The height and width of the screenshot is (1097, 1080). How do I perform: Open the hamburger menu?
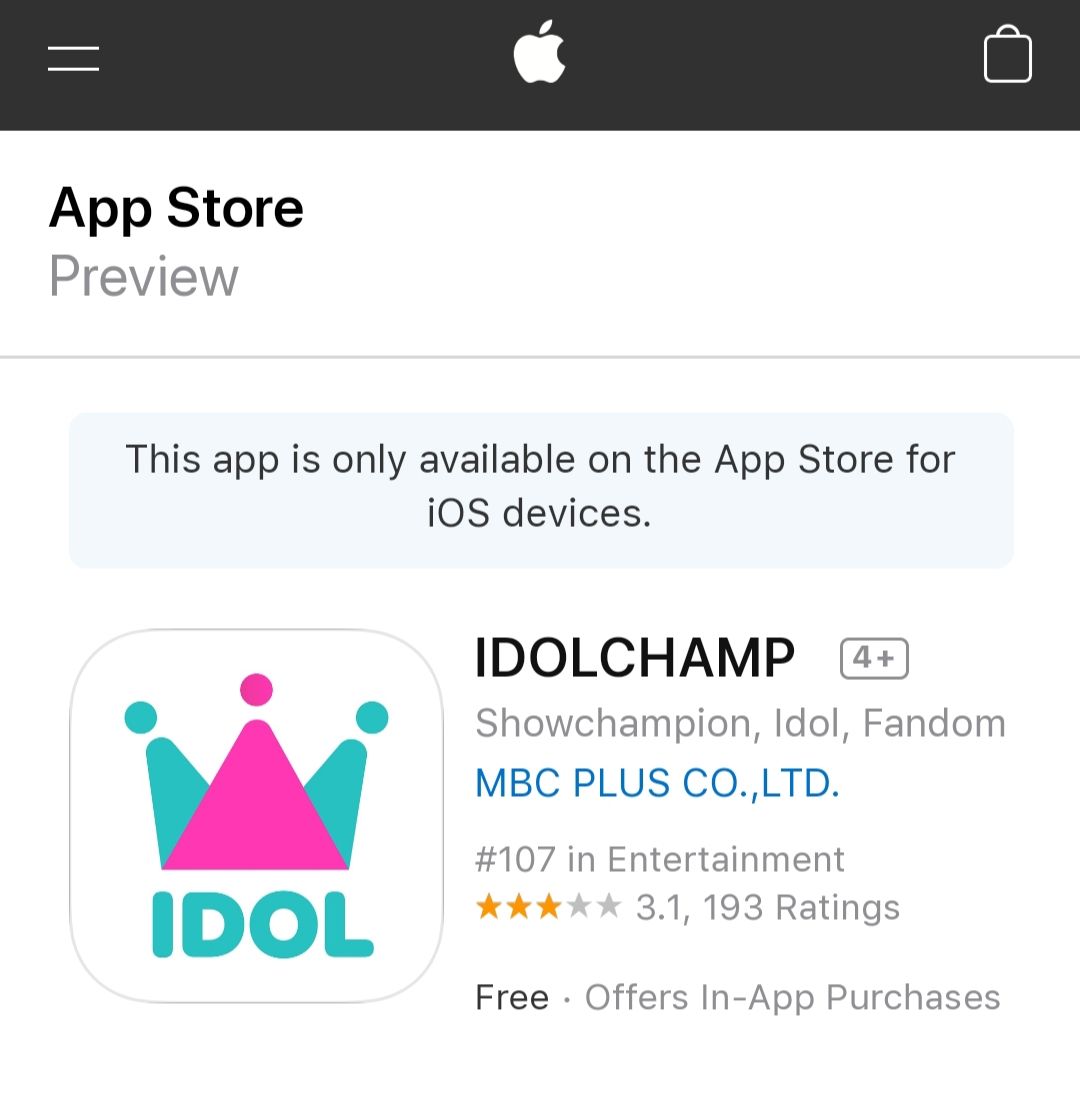[73, 58]
